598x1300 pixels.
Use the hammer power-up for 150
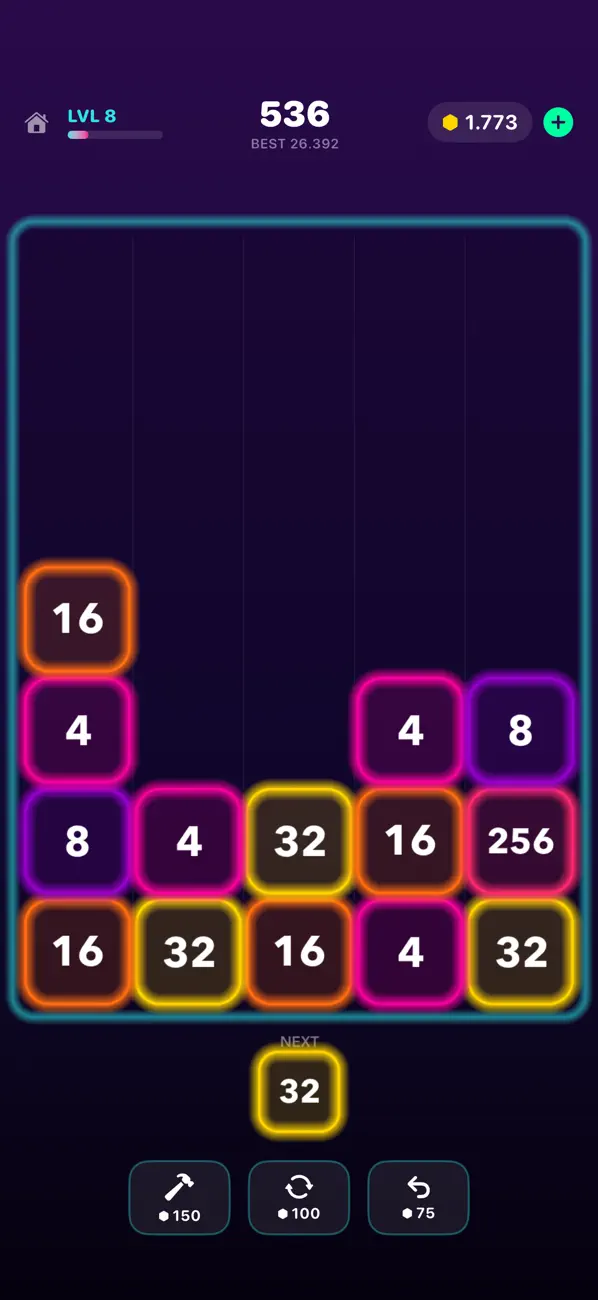(179, 1197)
